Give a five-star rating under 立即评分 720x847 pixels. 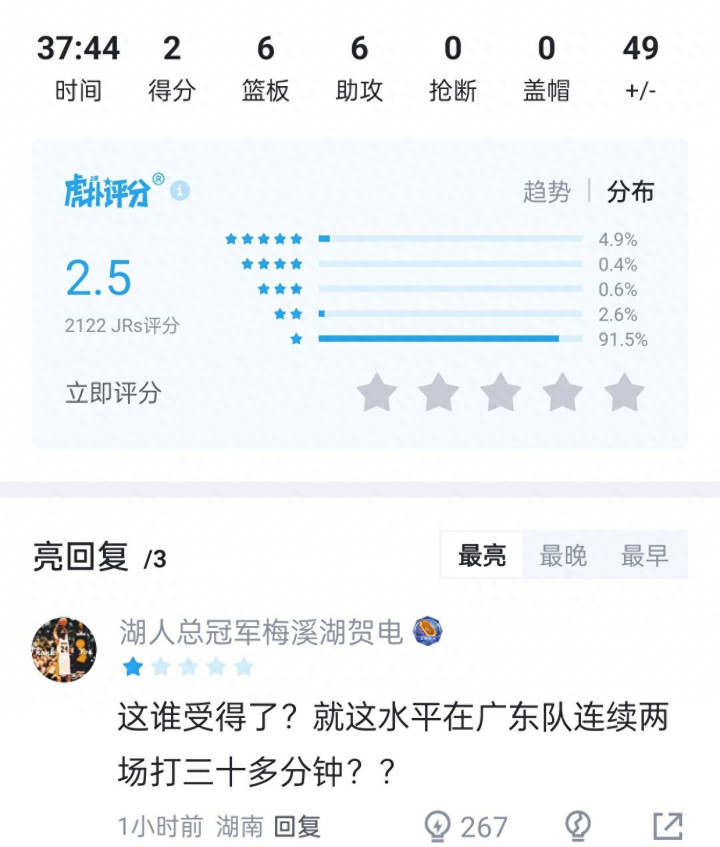coord(624,393)
